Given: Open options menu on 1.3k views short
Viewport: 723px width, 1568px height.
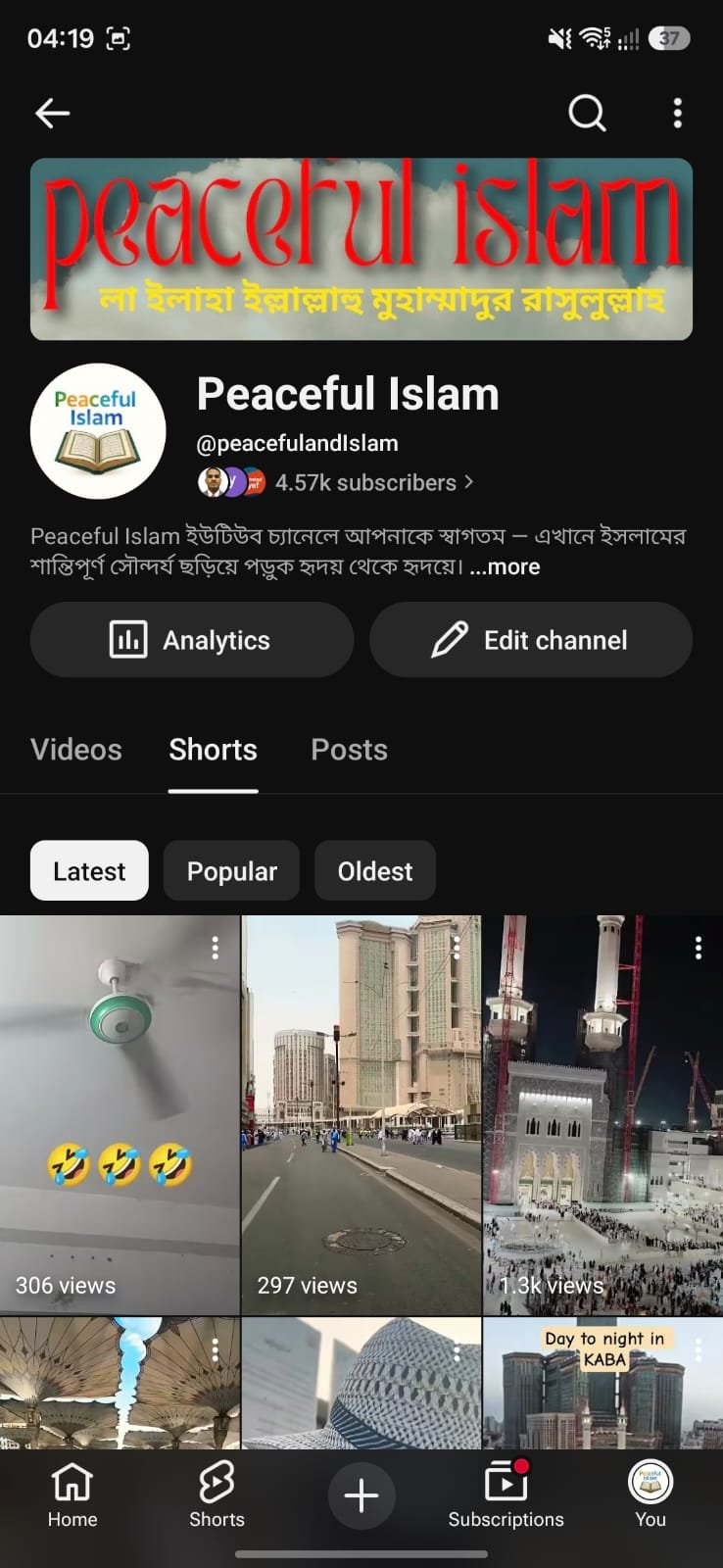Looking at the screenshot, I should 699,948.
